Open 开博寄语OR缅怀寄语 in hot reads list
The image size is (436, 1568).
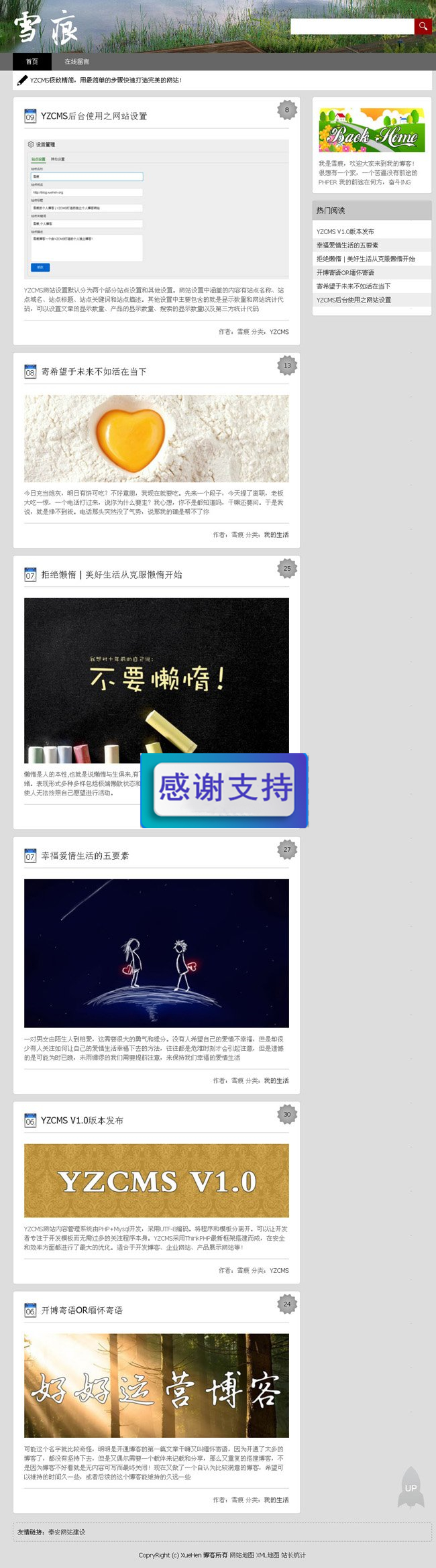(345, 273)
